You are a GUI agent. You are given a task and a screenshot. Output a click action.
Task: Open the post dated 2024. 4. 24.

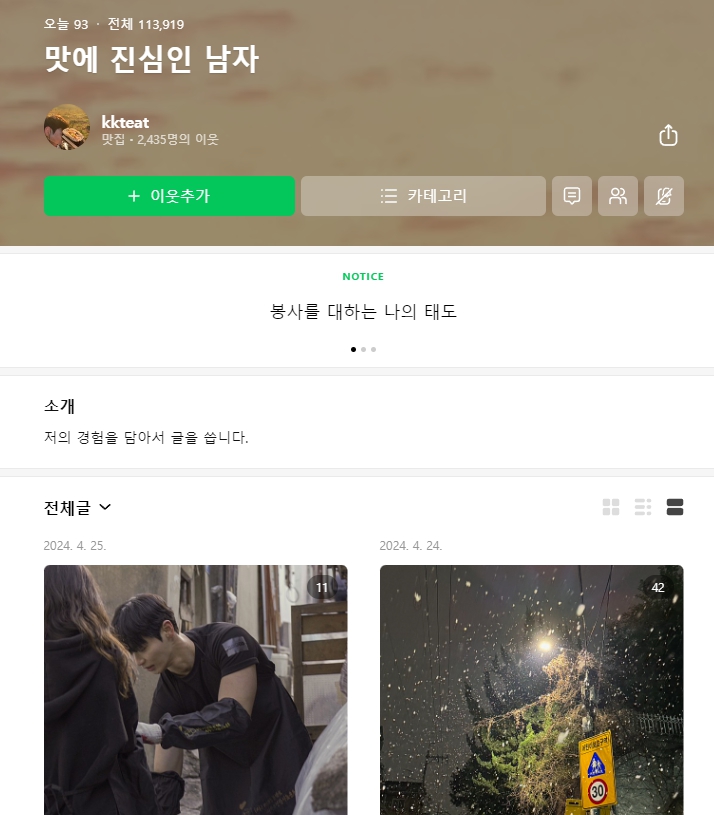click(531, 690)
